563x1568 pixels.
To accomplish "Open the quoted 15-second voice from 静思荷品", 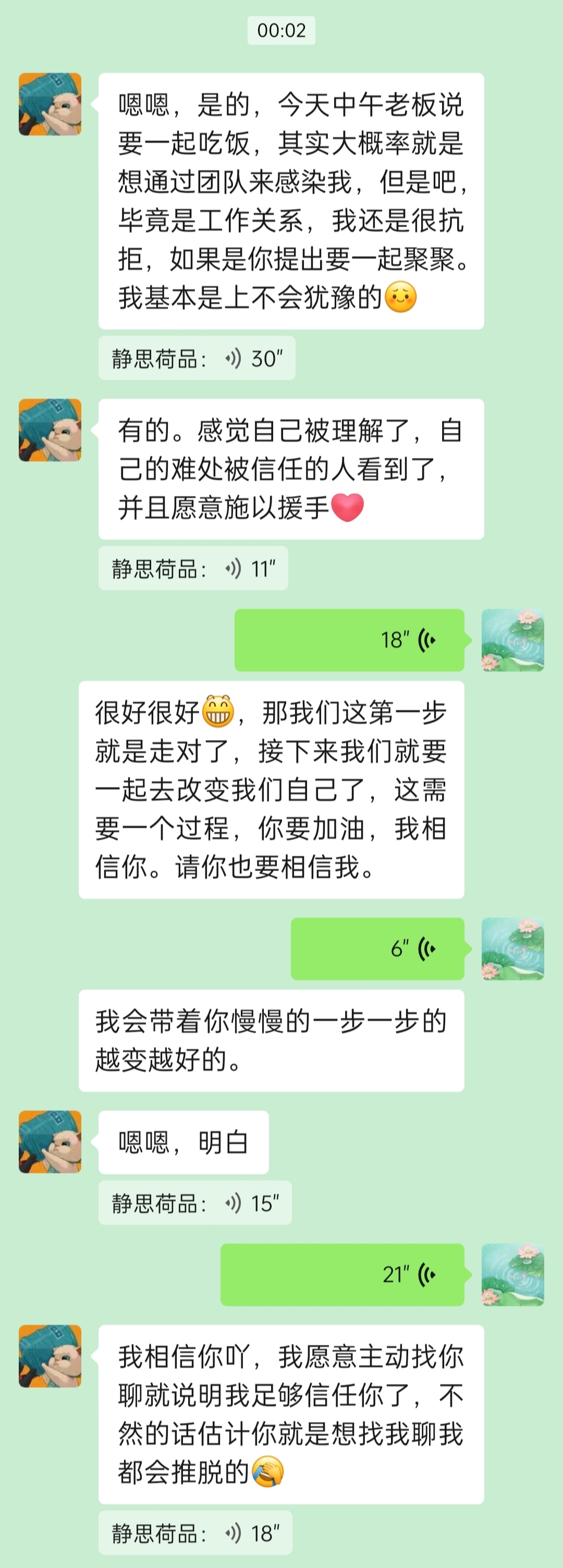I will [x=195, y=1204].
